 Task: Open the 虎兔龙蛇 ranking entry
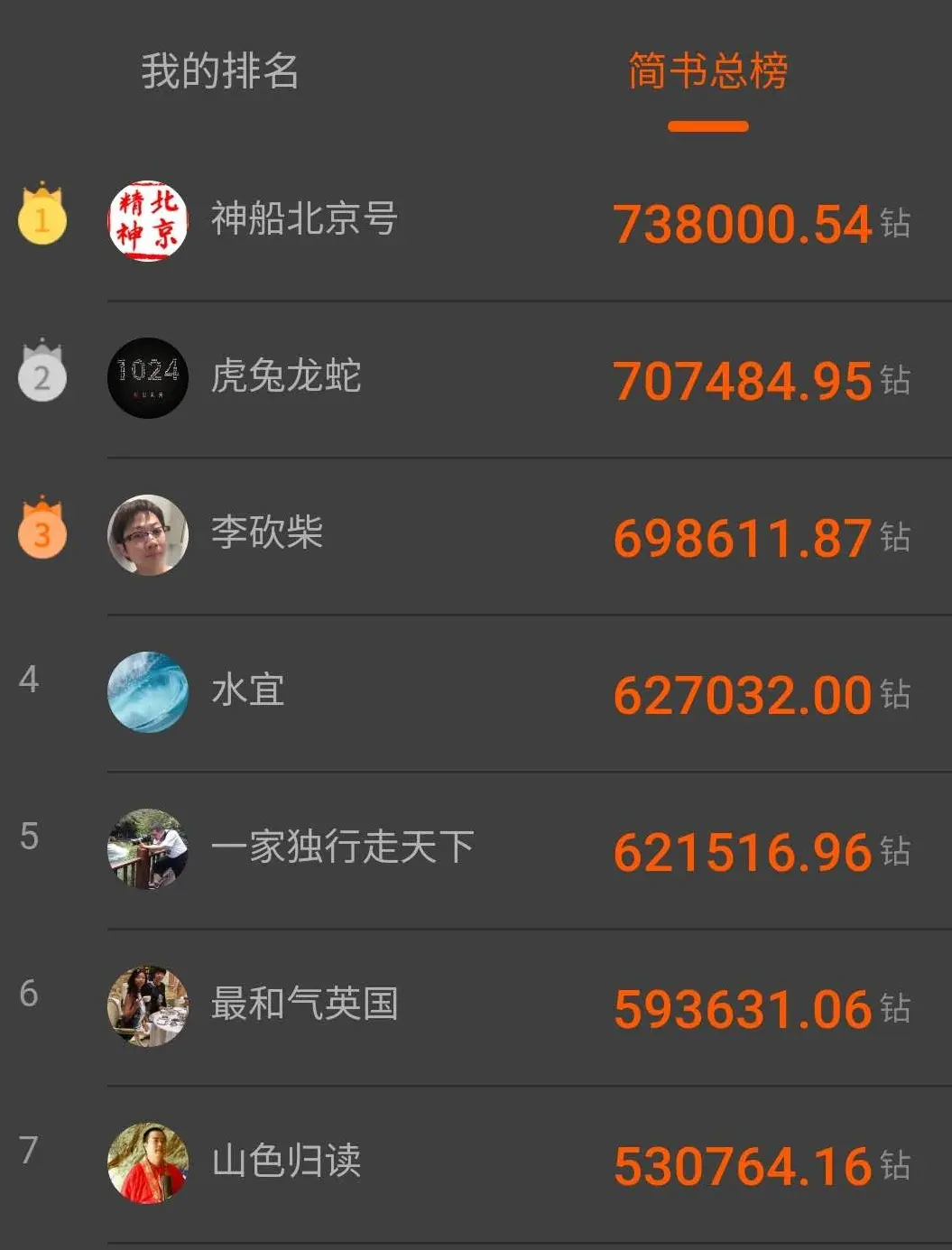click(286, 376)
